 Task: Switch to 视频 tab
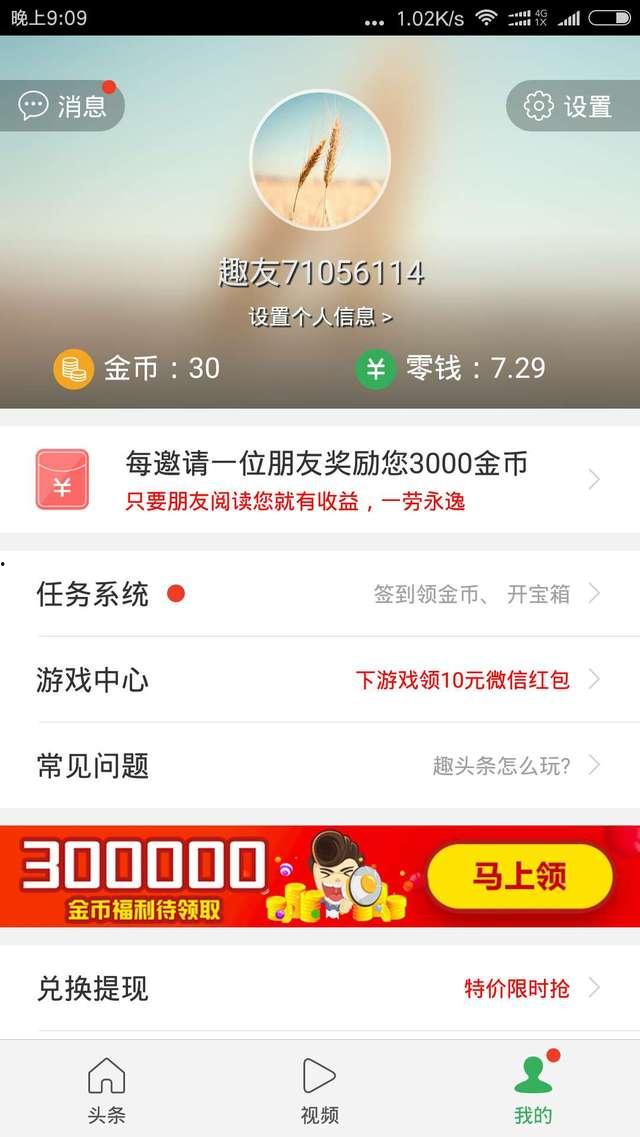coord(319,1090)
